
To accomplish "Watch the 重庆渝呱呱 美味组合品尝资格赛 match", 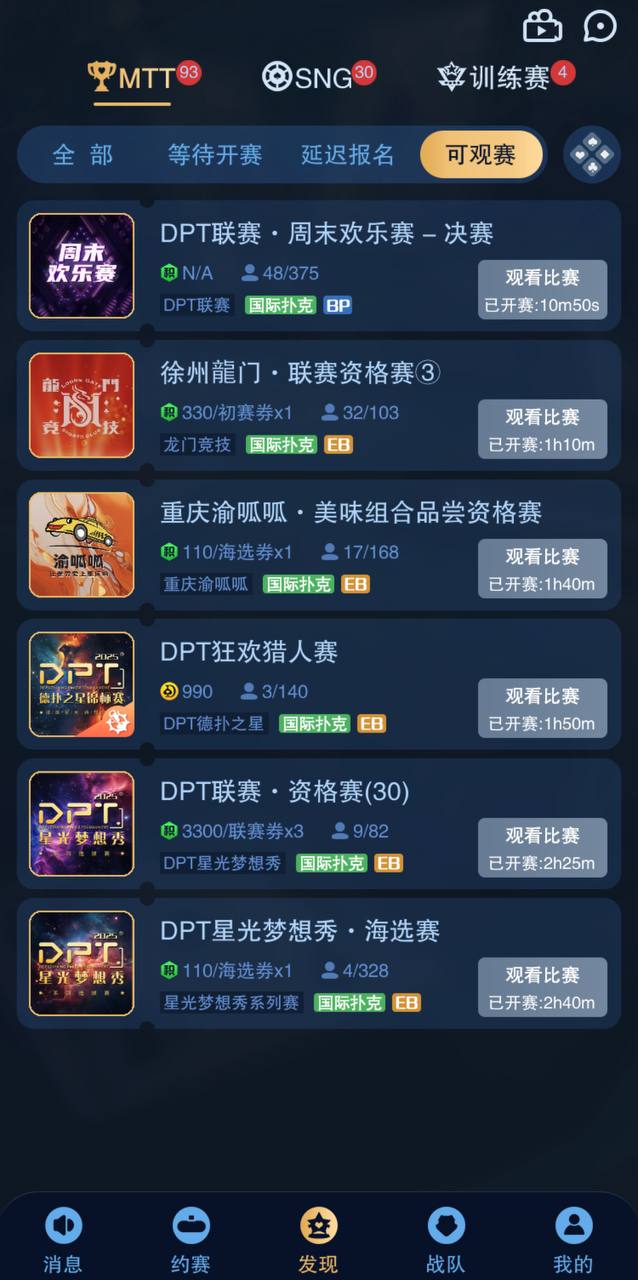I will point(542,569).
